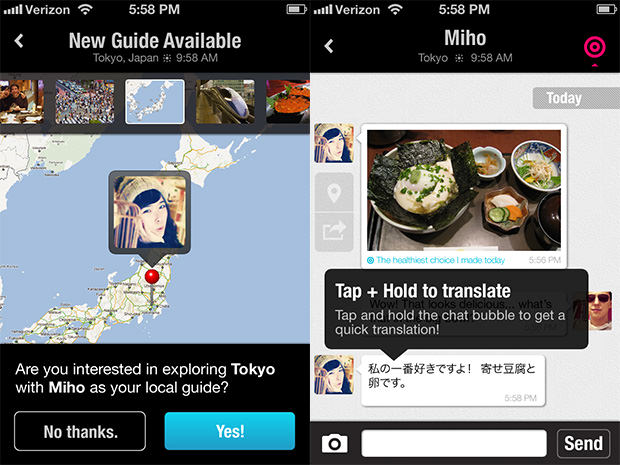The width and height of the screenshot is (620, 465).
Task: Open the camera to attach a photo
Action: (x=334, y=443)
